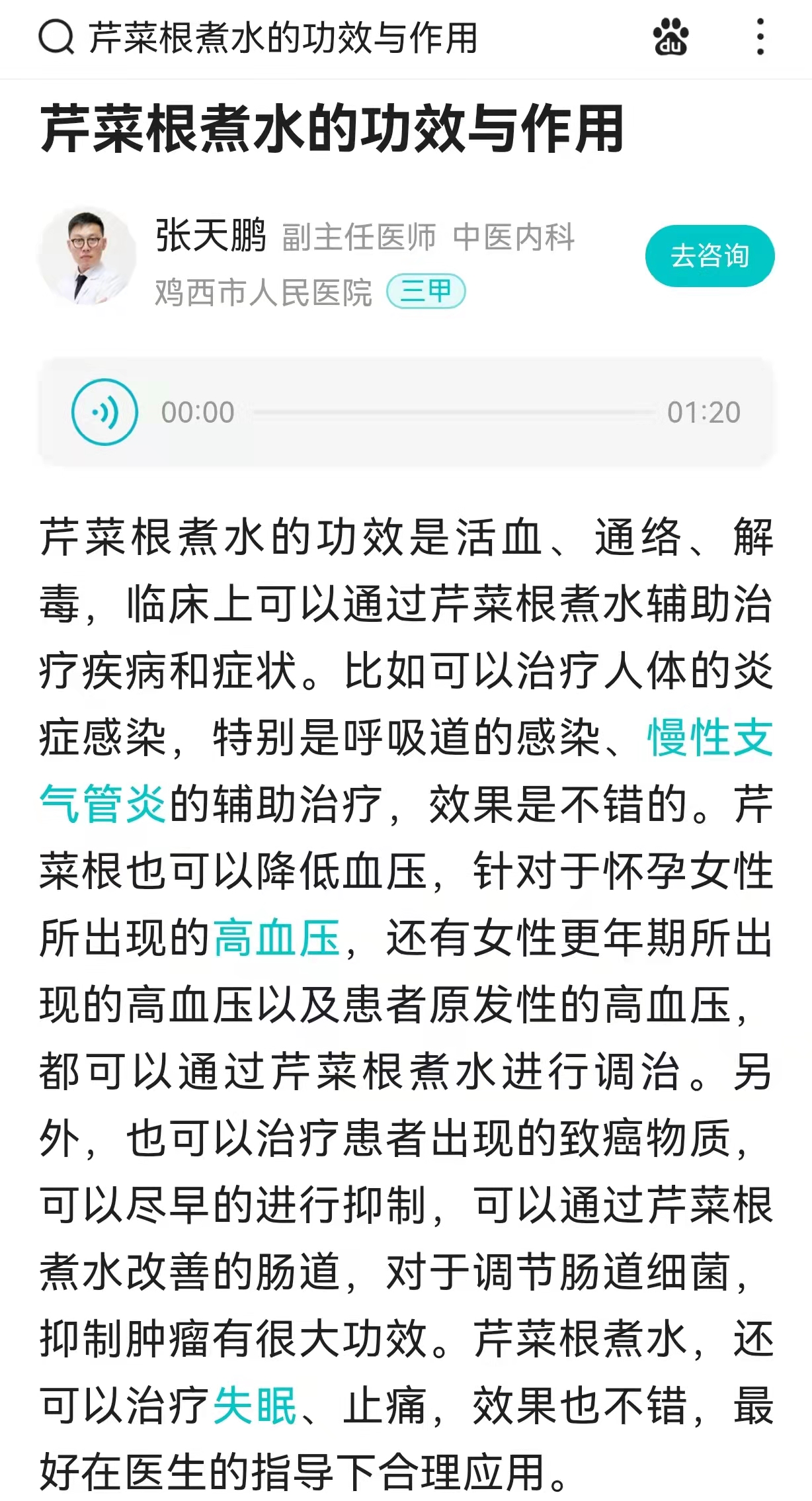Open the 慢性支气管炎 link
Viewport: 812px width, 1501px height.
[x=710, y=738]
